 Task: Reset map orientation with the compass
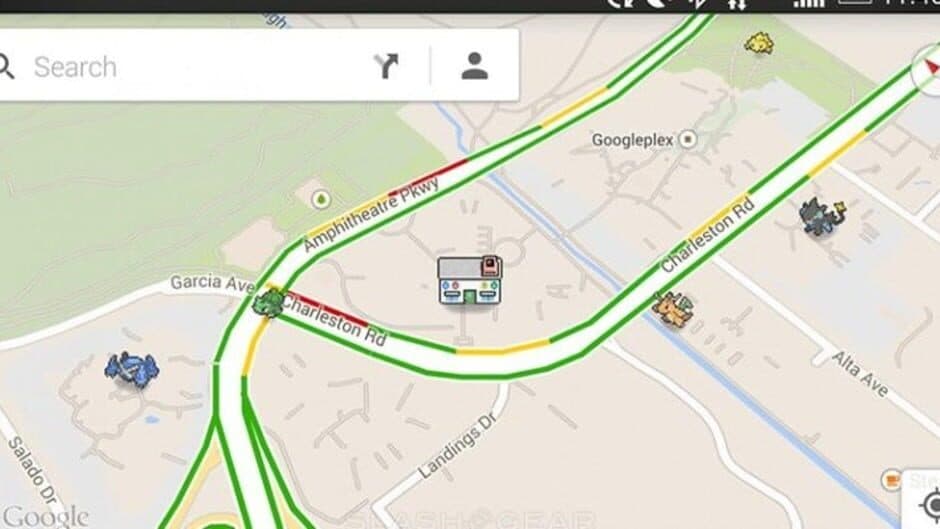pos(929,68)
